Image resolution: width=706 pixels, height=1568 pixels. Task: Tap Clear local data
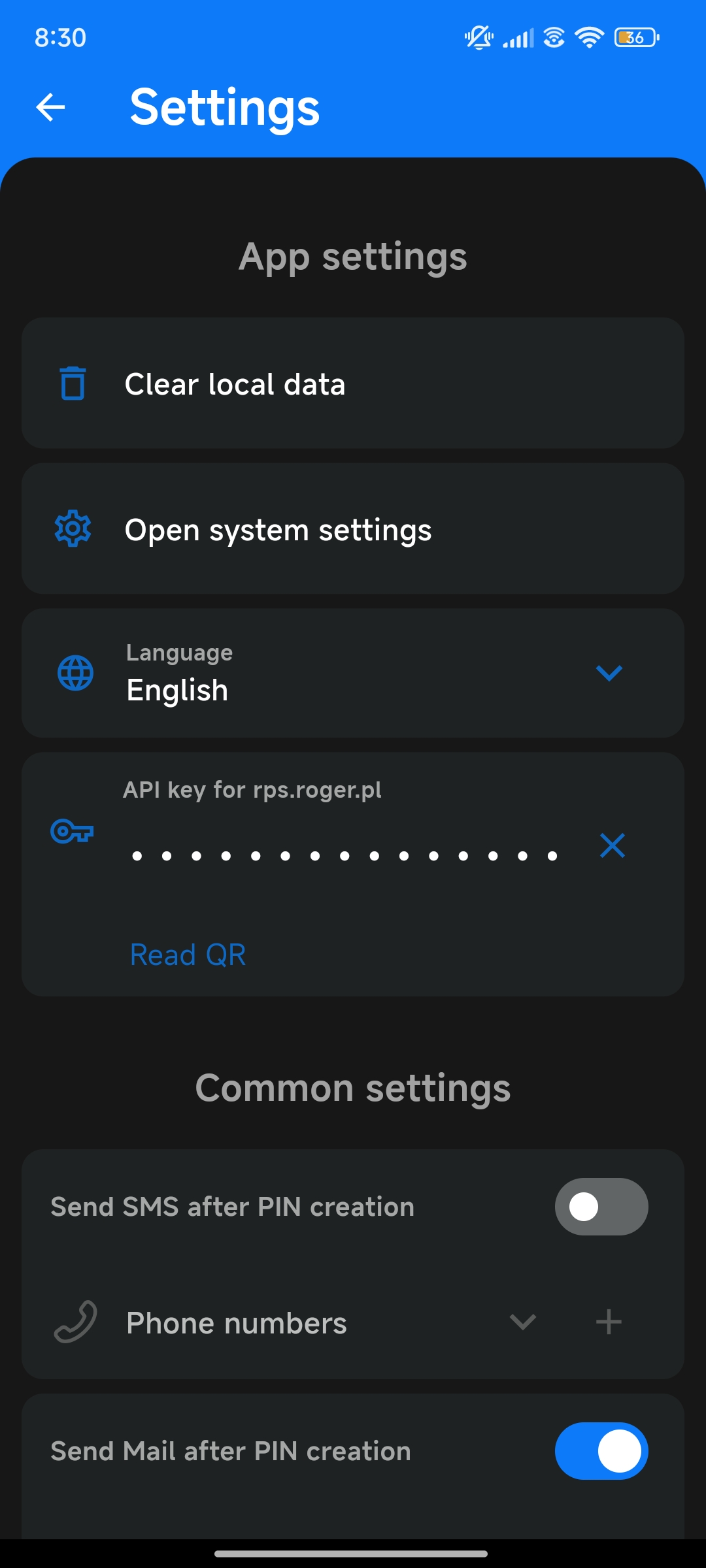(x=353, y=384)
